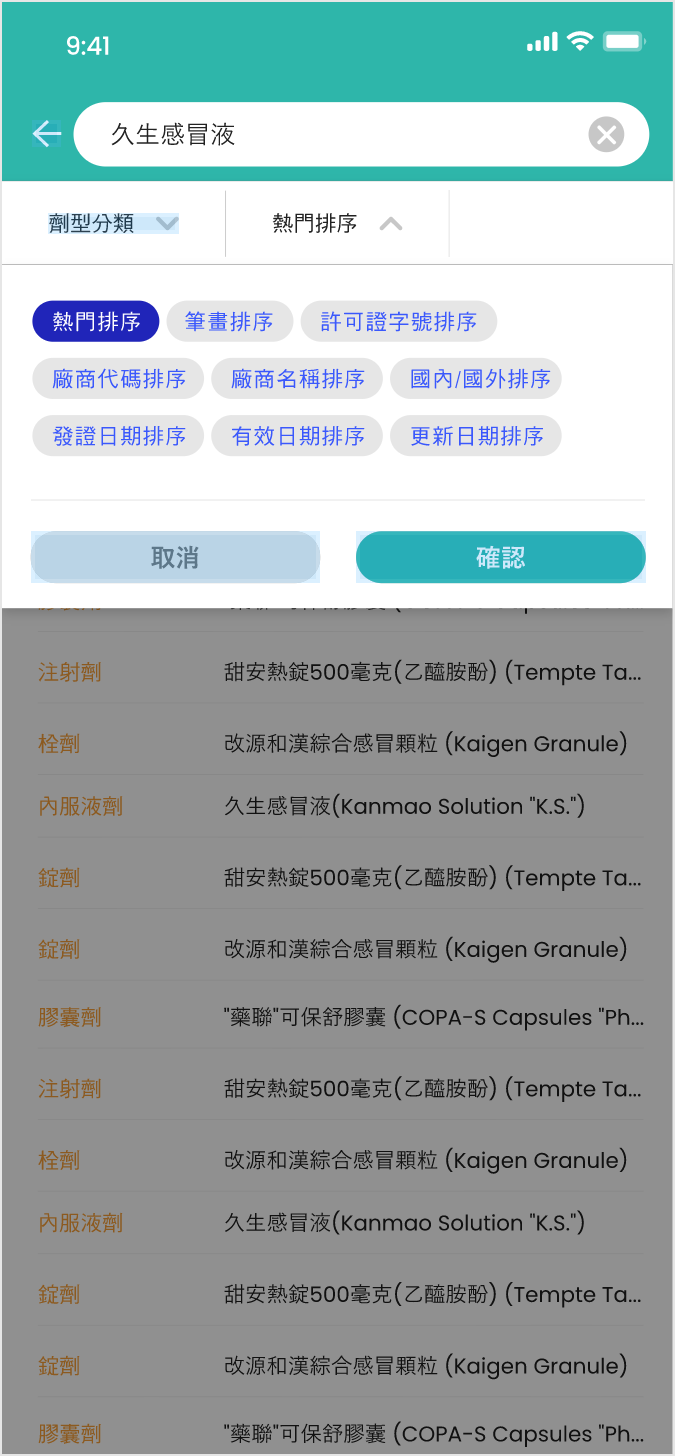The width and height of the screenshot is (675, 1456).
Task: Cancel with the 取消 button
Action: point(175,557)
